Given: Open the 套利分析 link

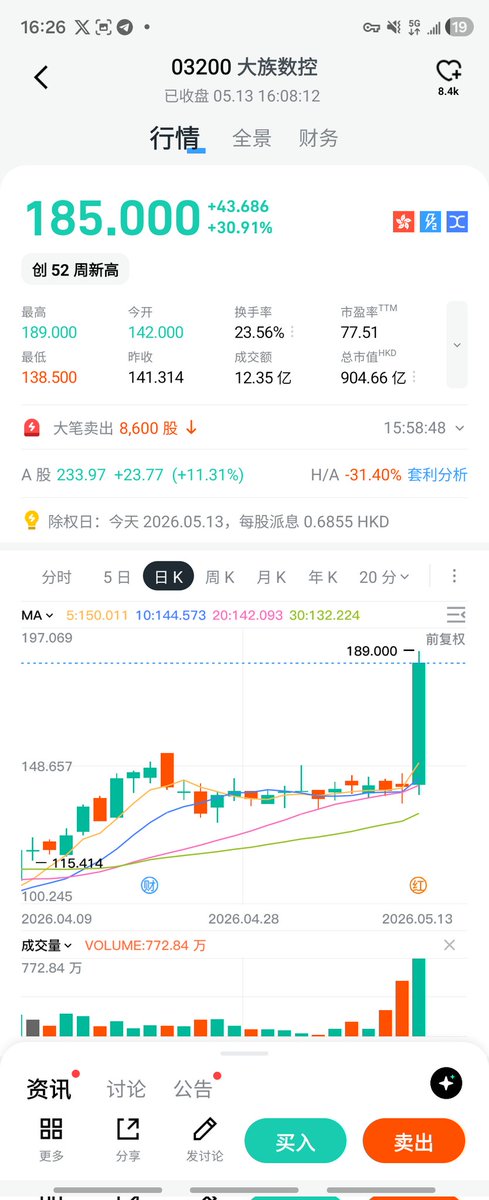Looking at the screenshot, I should coord(437,474).
